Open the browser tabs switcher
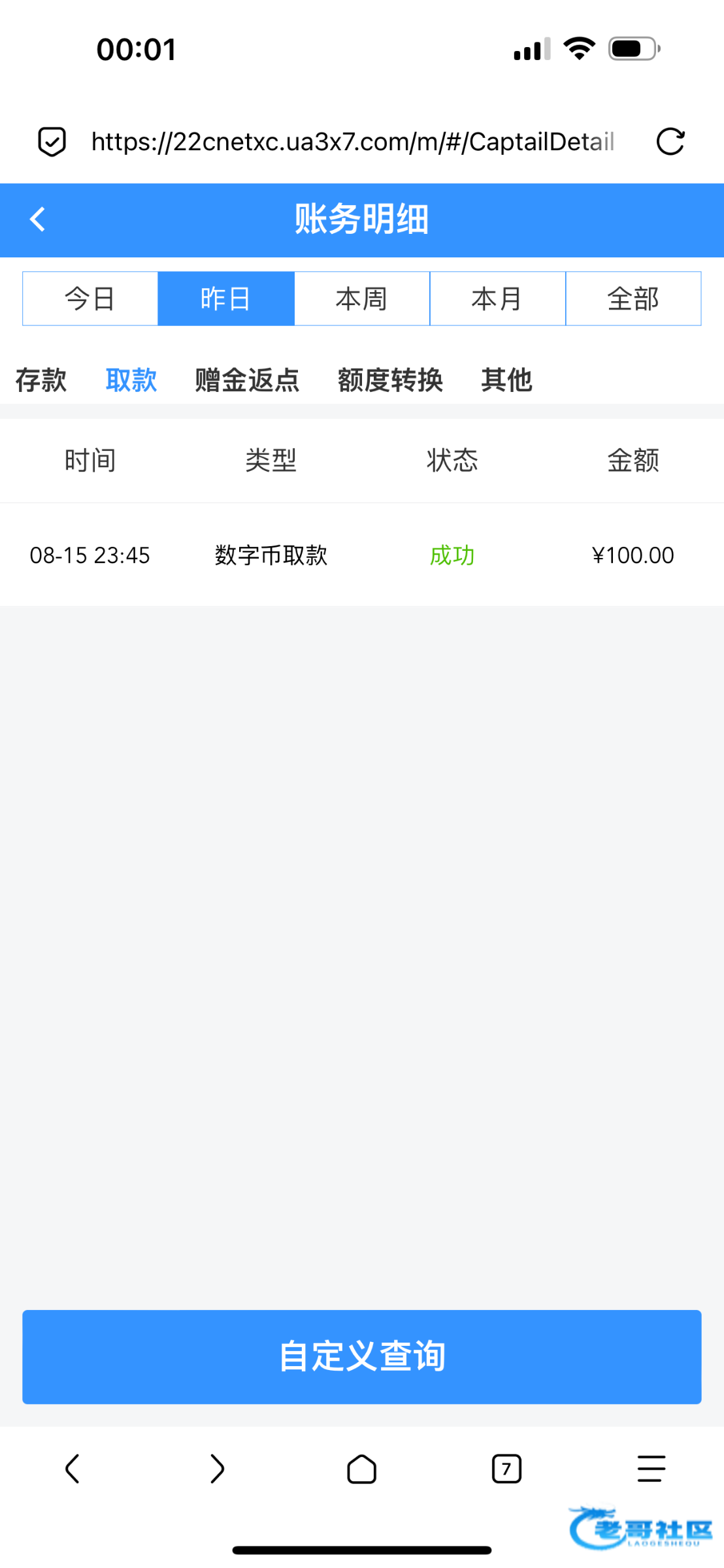This screenshot has height=1568, width=724. point(506,1469)
